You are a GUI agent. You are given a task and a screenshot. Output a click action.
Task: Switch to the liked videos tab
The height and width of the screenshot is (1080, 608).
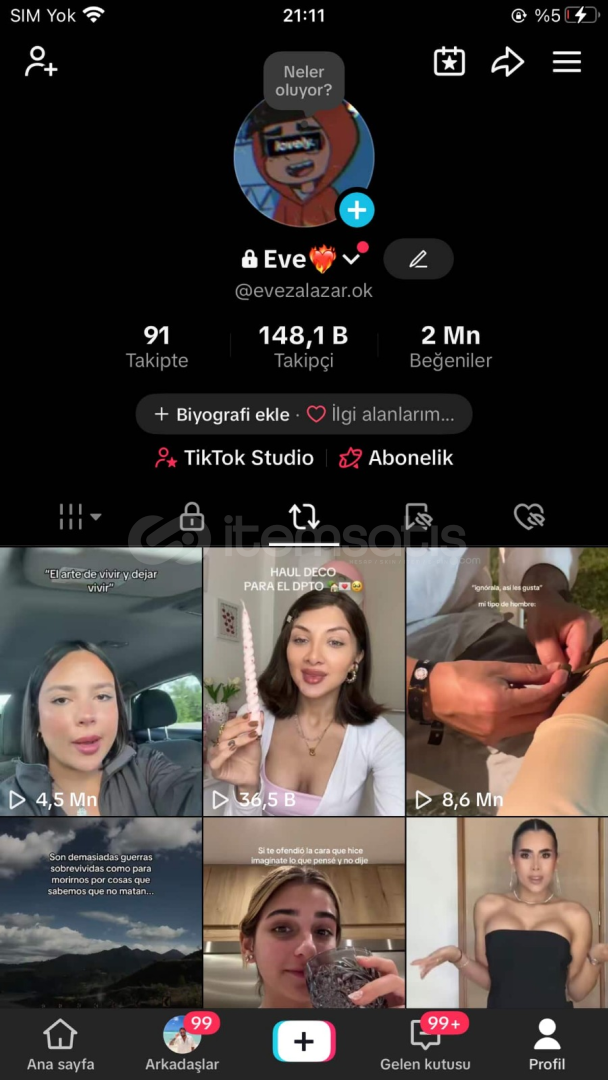pyautogui.click(x=528, y=516)
